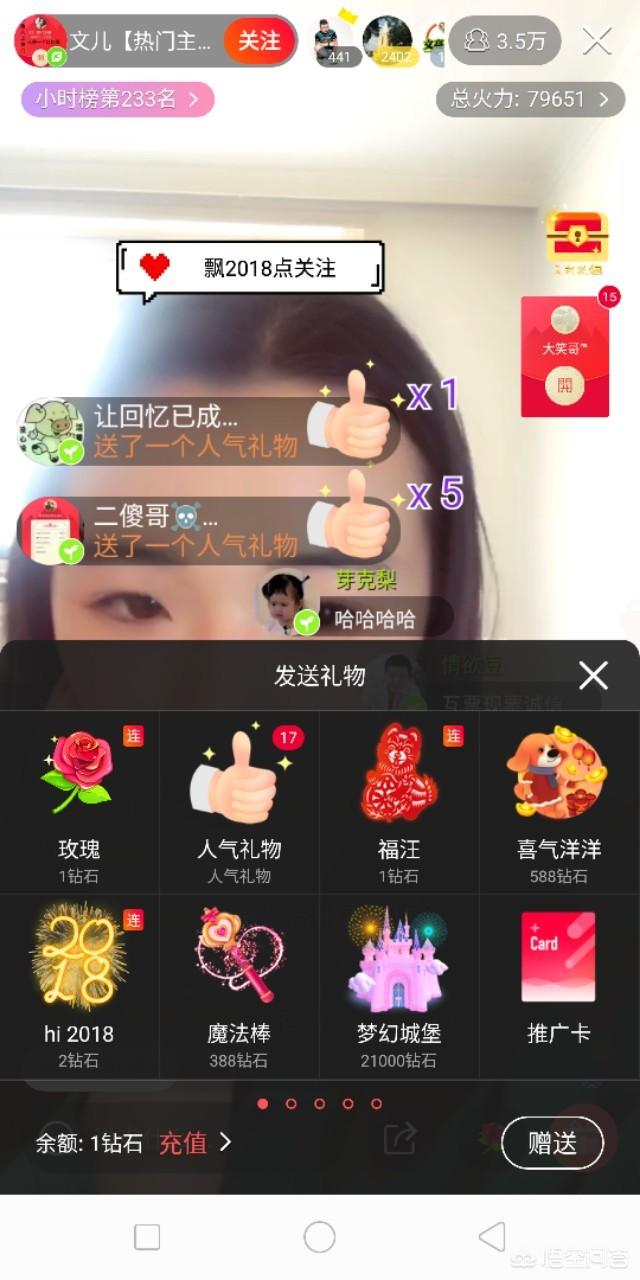This screenshot has height=1280, width=640.
Task: Dismiss the 发送礼物 gift panel
Action: pos(593,676)
